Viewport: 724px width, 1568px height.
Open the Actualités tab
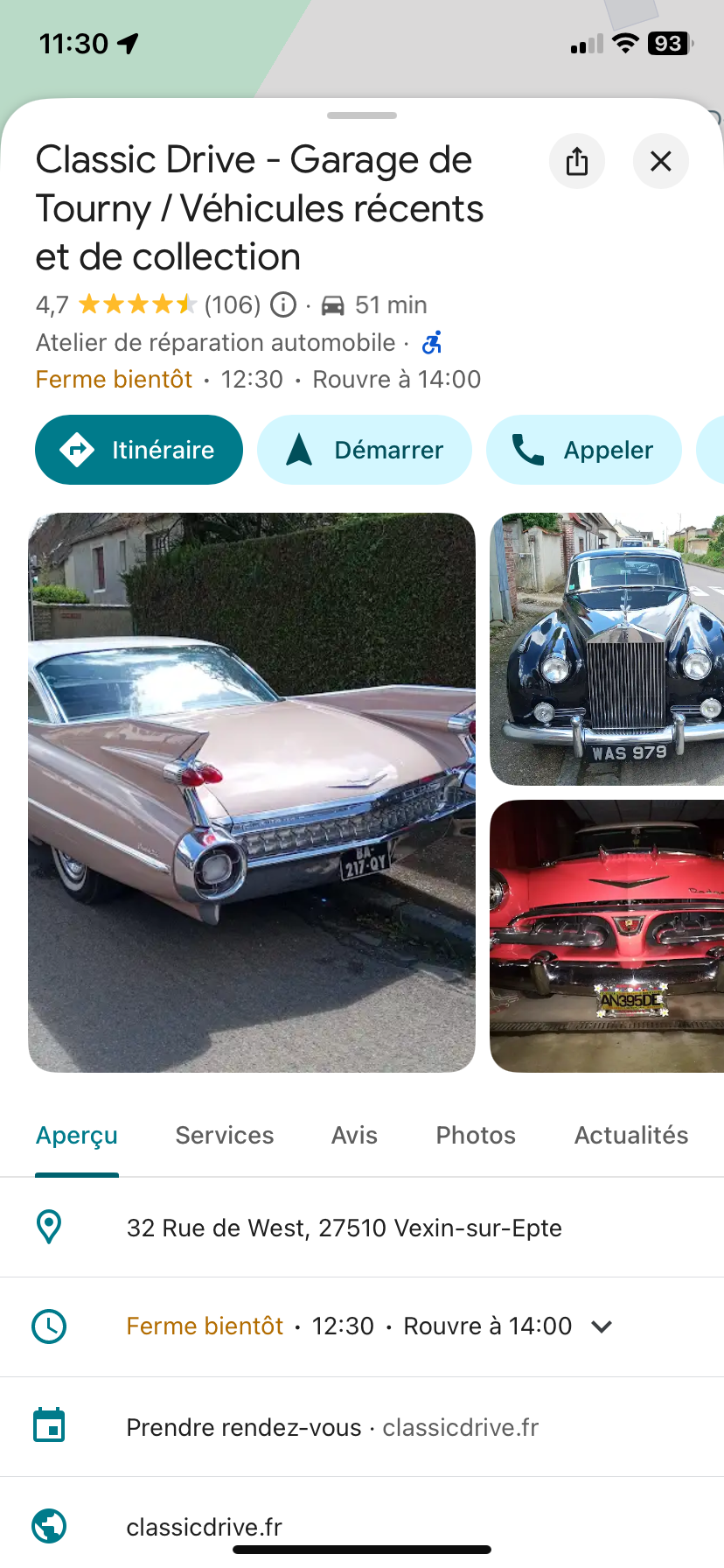[x=630, y=1135]
